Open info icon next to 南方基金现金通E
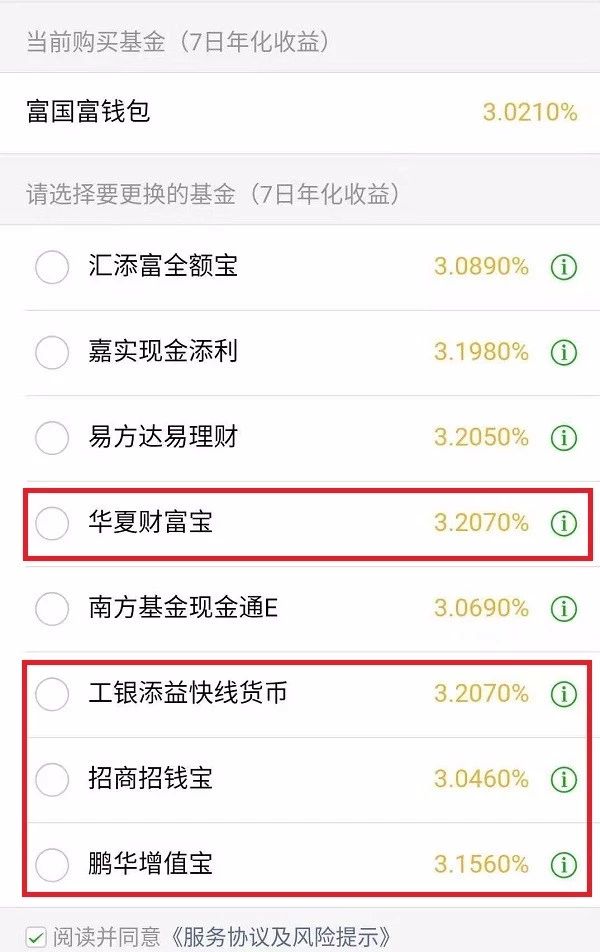600x952 pixels. 564,608
